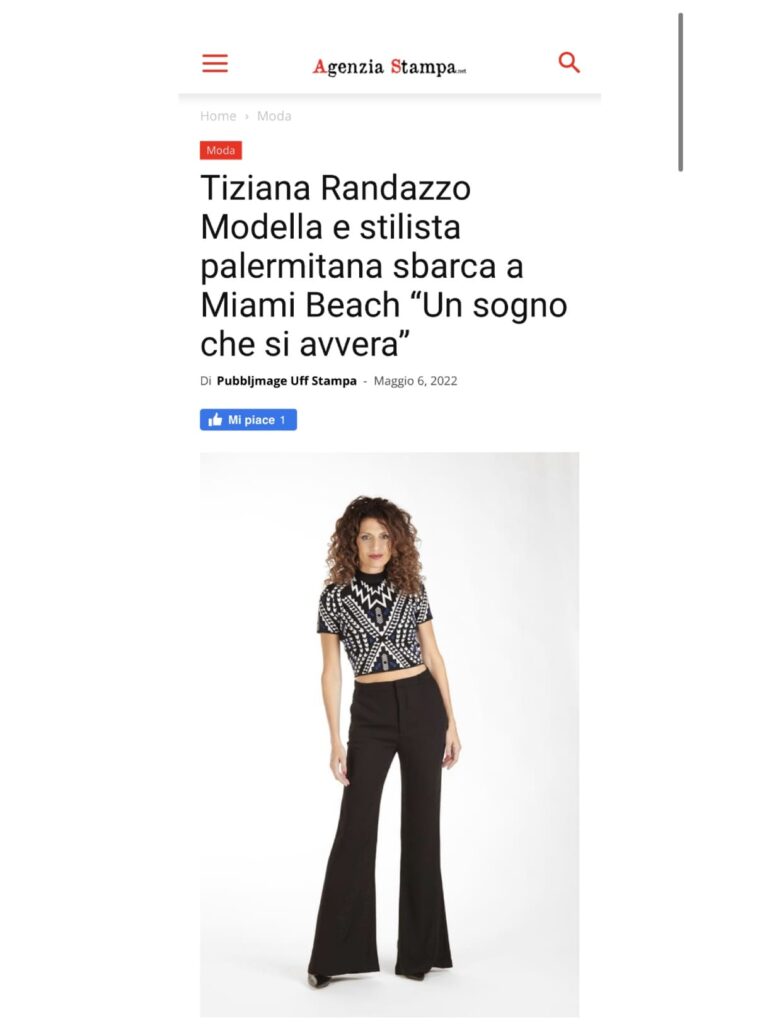Image resolution: width=779 pixels, height=1024 pixels.
Task: Go to the Agenzia Stampa homepage logo
Action: (389, 67)
